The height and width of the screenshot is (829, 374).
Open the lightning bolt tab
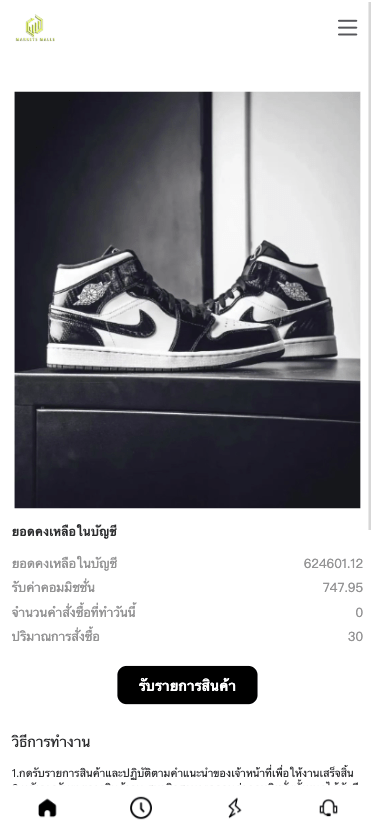(x=234, y=808)
